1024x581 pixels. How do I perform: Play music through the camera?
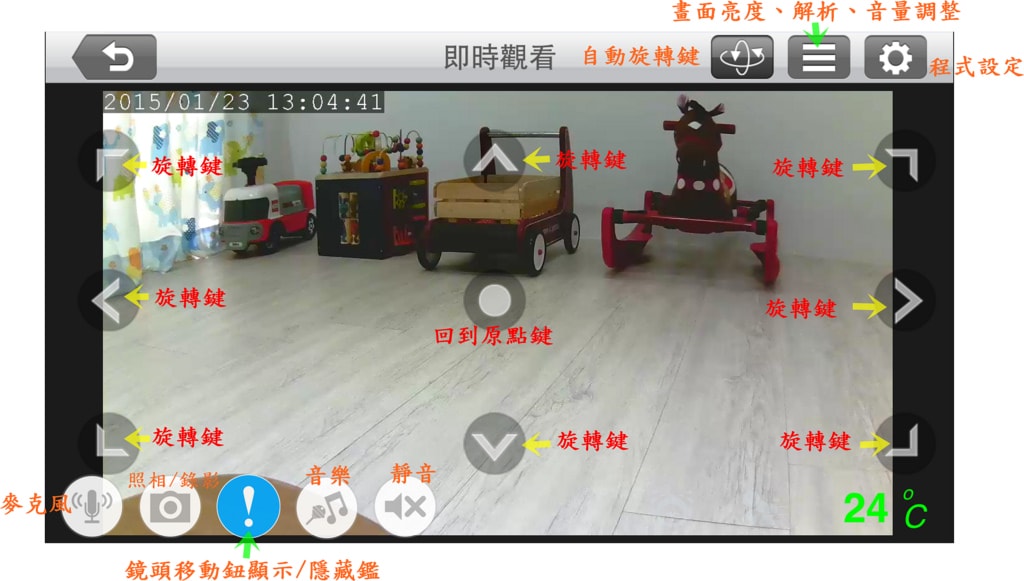click(327, 507)
